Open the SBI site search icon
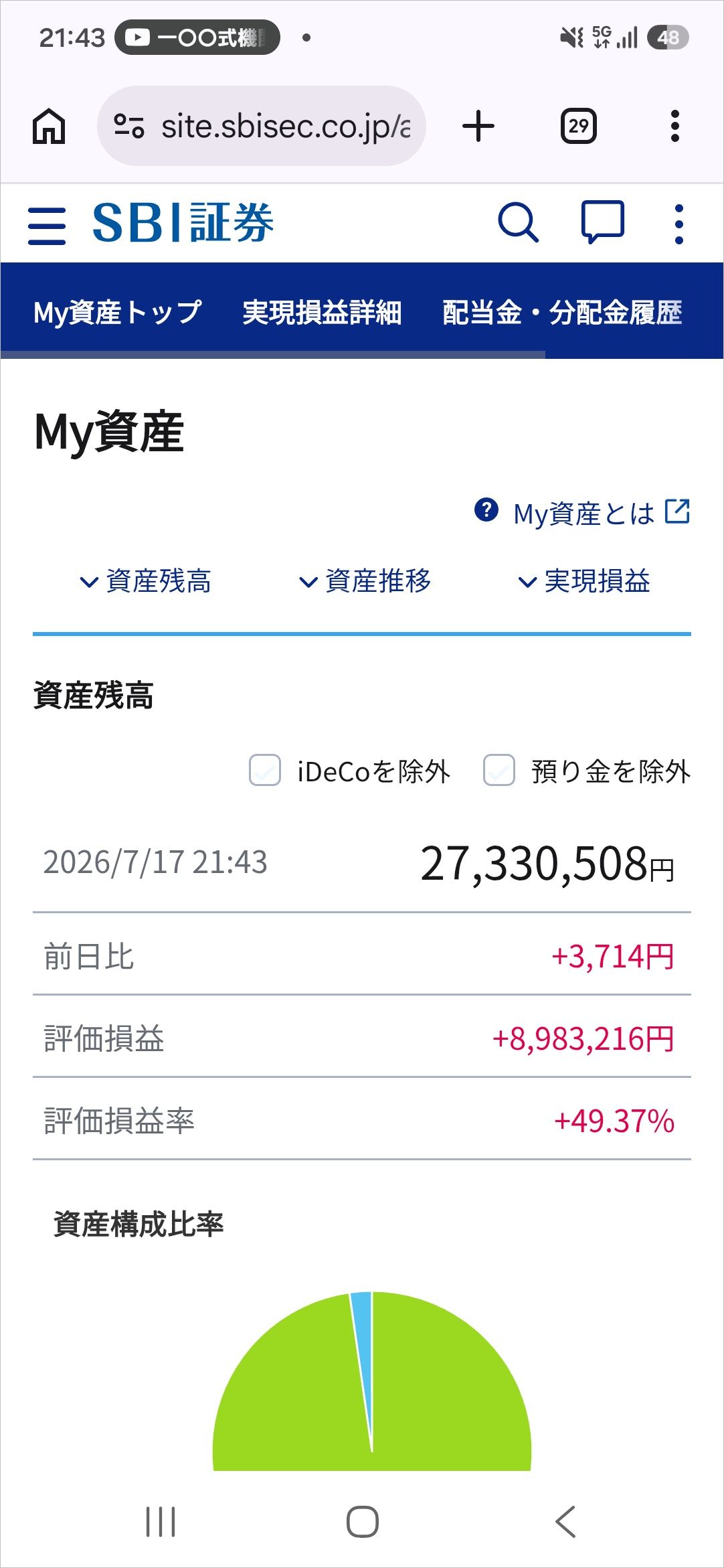 pos(519,222)
